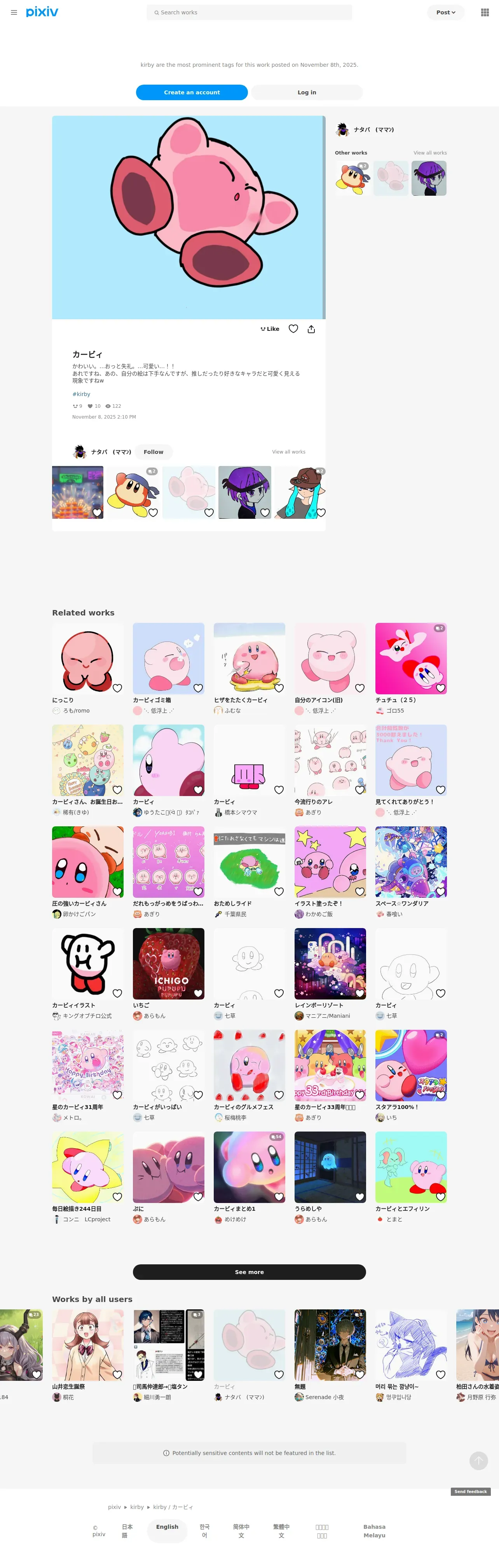Share this artwork
The height and width of the screenshot is (1568, 499).
point(311,329)
